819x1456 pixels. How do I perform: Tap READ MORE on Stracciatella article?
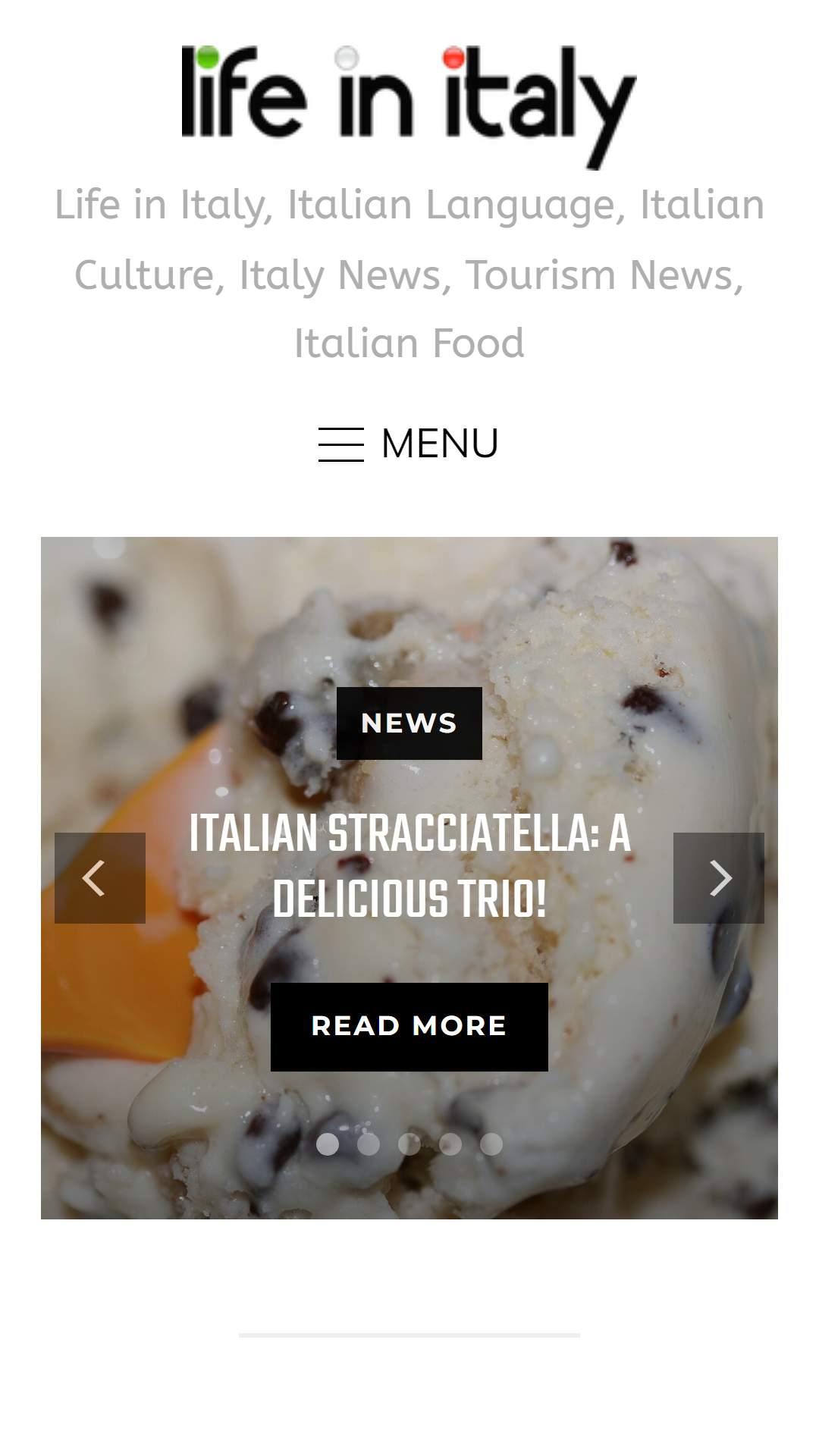click(x=409, y=1027)
